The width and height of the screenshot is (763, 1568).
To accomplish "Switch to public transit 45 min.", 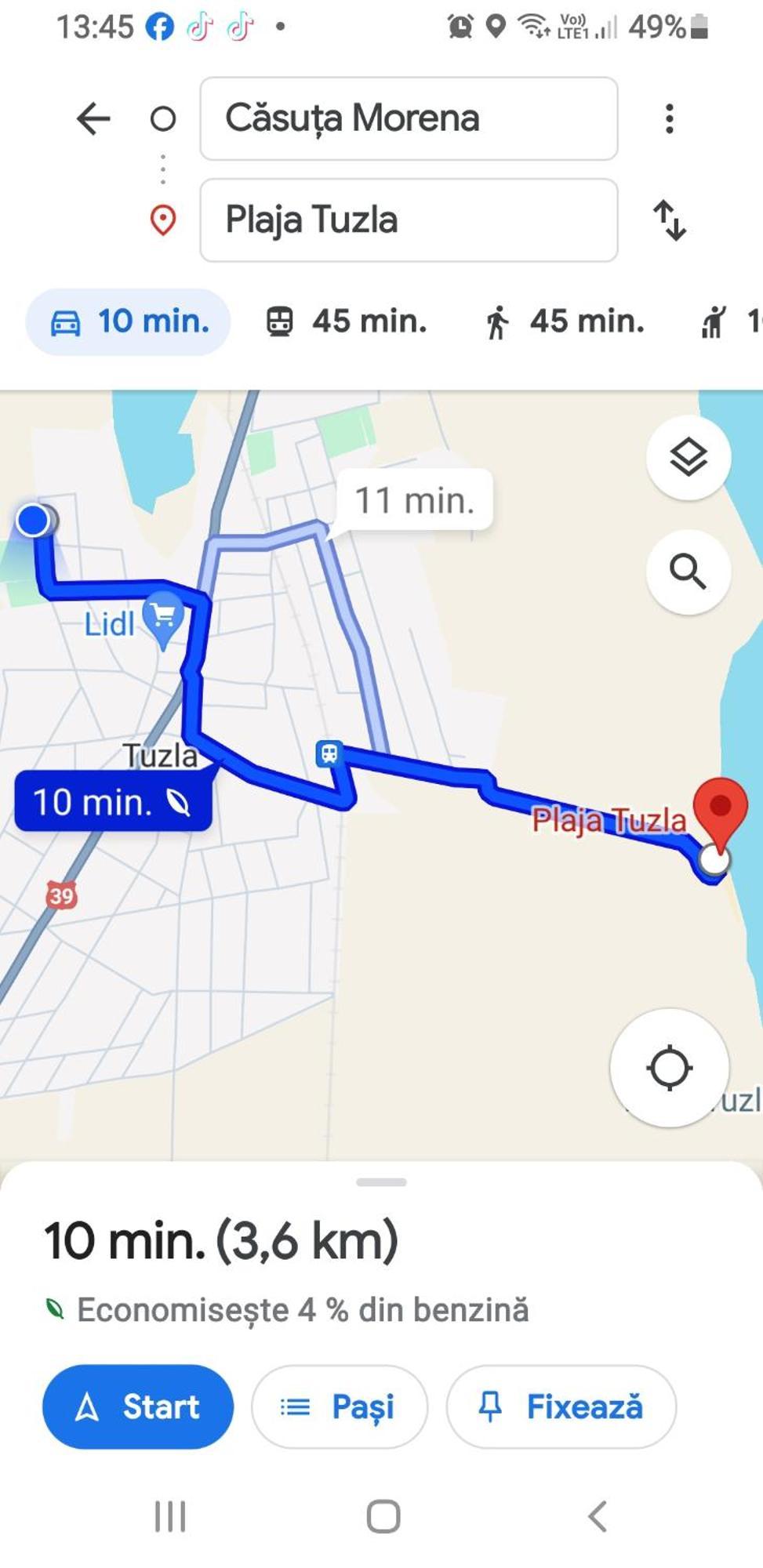I will pyautogui.click(x=347, y=321).
